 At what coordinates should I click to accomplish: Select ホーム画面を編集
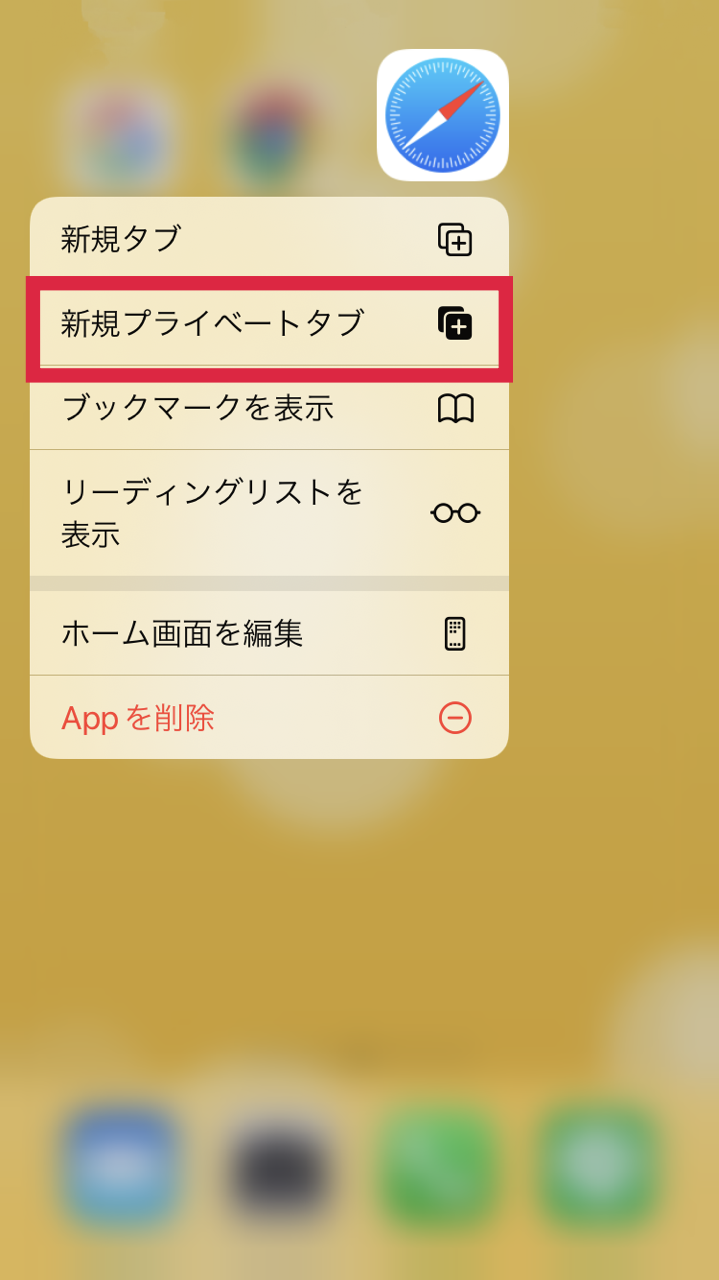coord(268,634)
